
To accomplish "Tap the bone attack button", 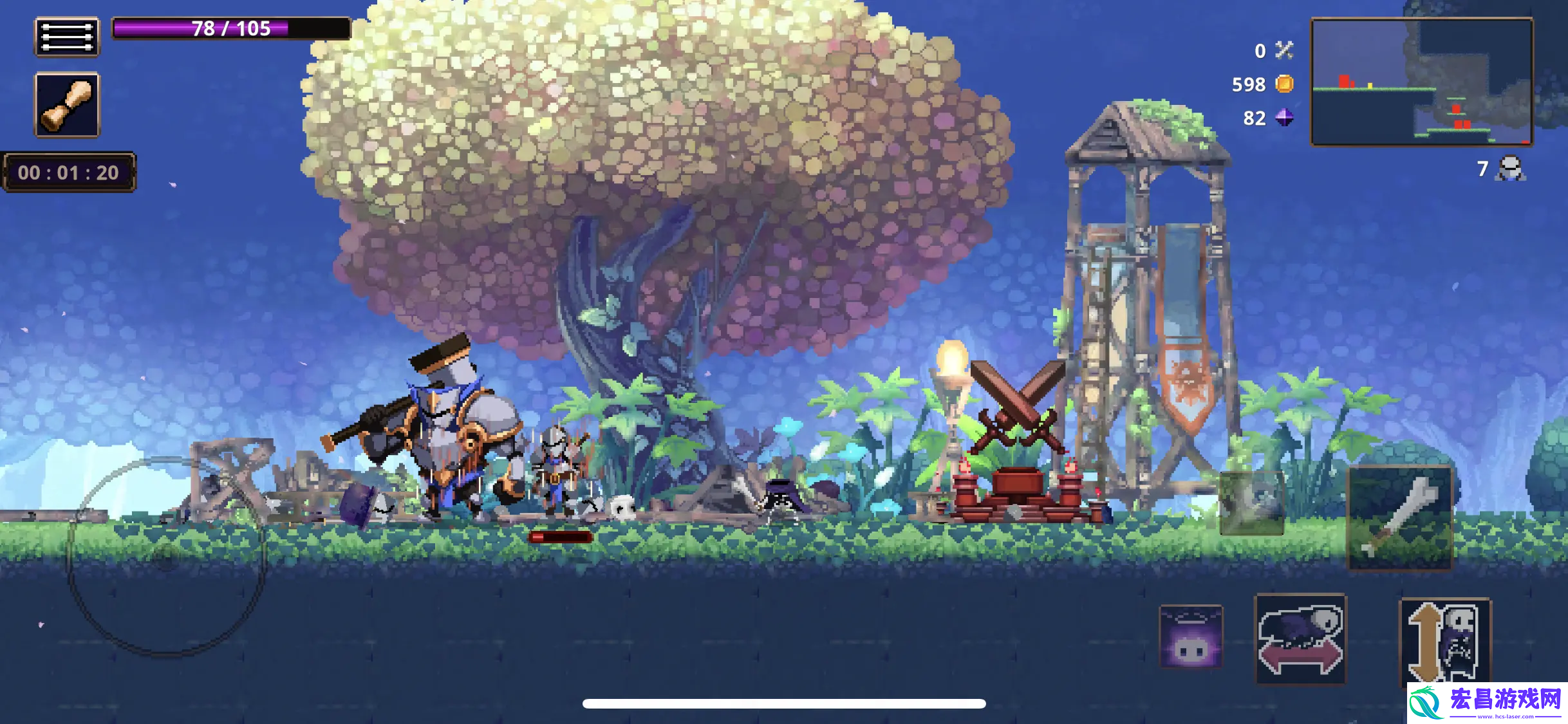I will [1400, 518].
